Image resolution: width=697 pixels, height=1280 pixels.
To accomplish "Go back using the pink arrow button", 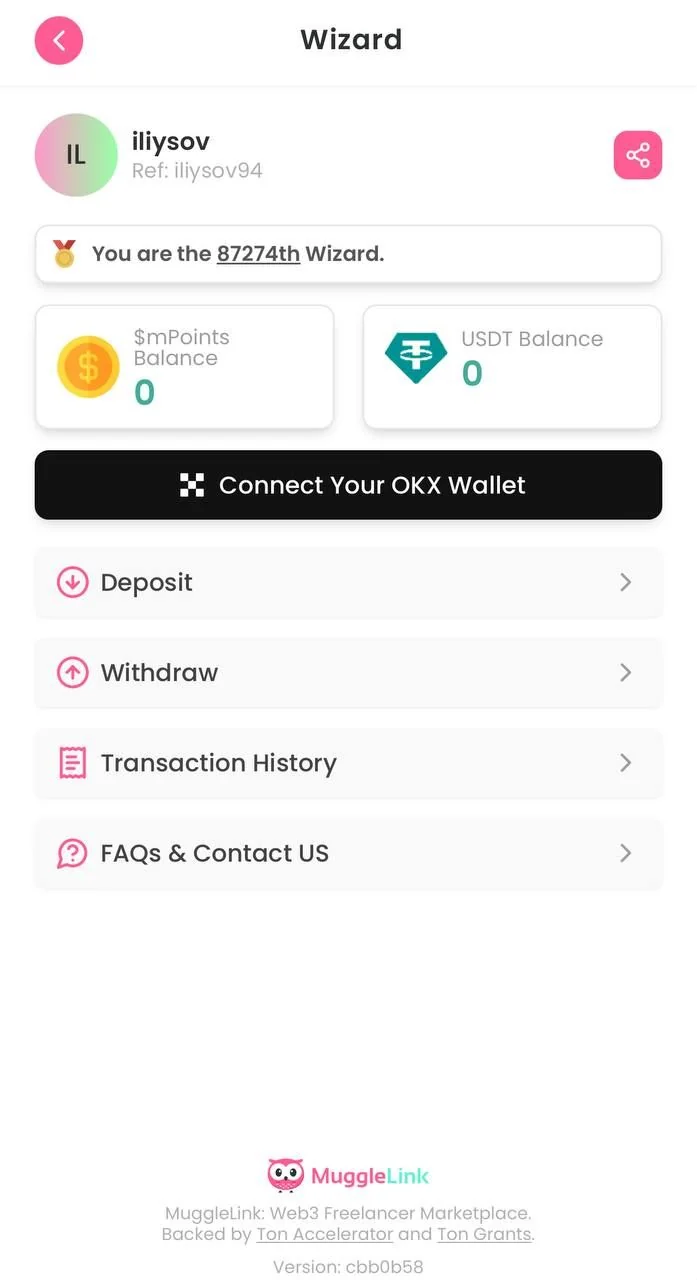I will 59,41.
